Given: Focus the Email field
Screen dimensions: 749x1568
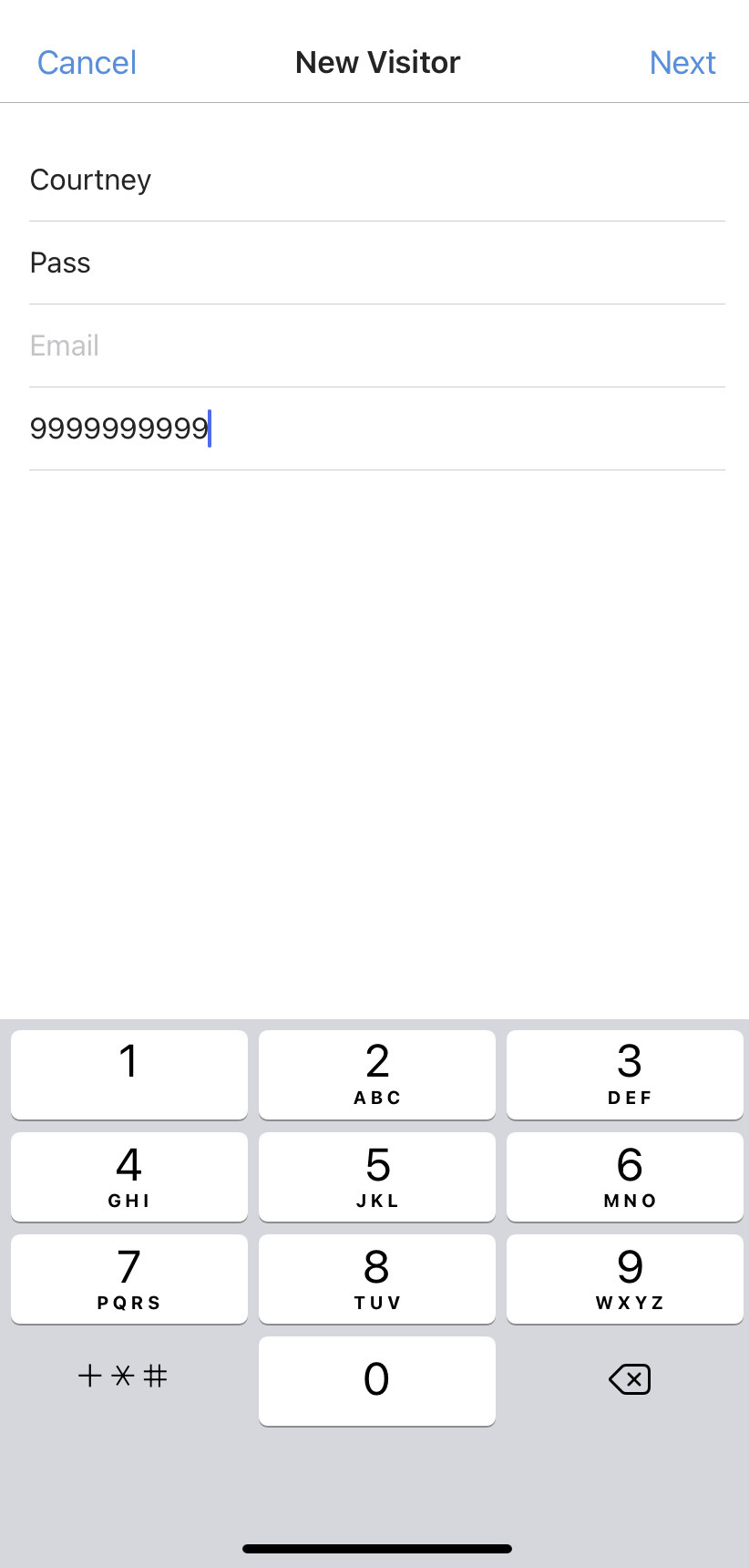Looking at the screenshot, I should pos(376,346).
